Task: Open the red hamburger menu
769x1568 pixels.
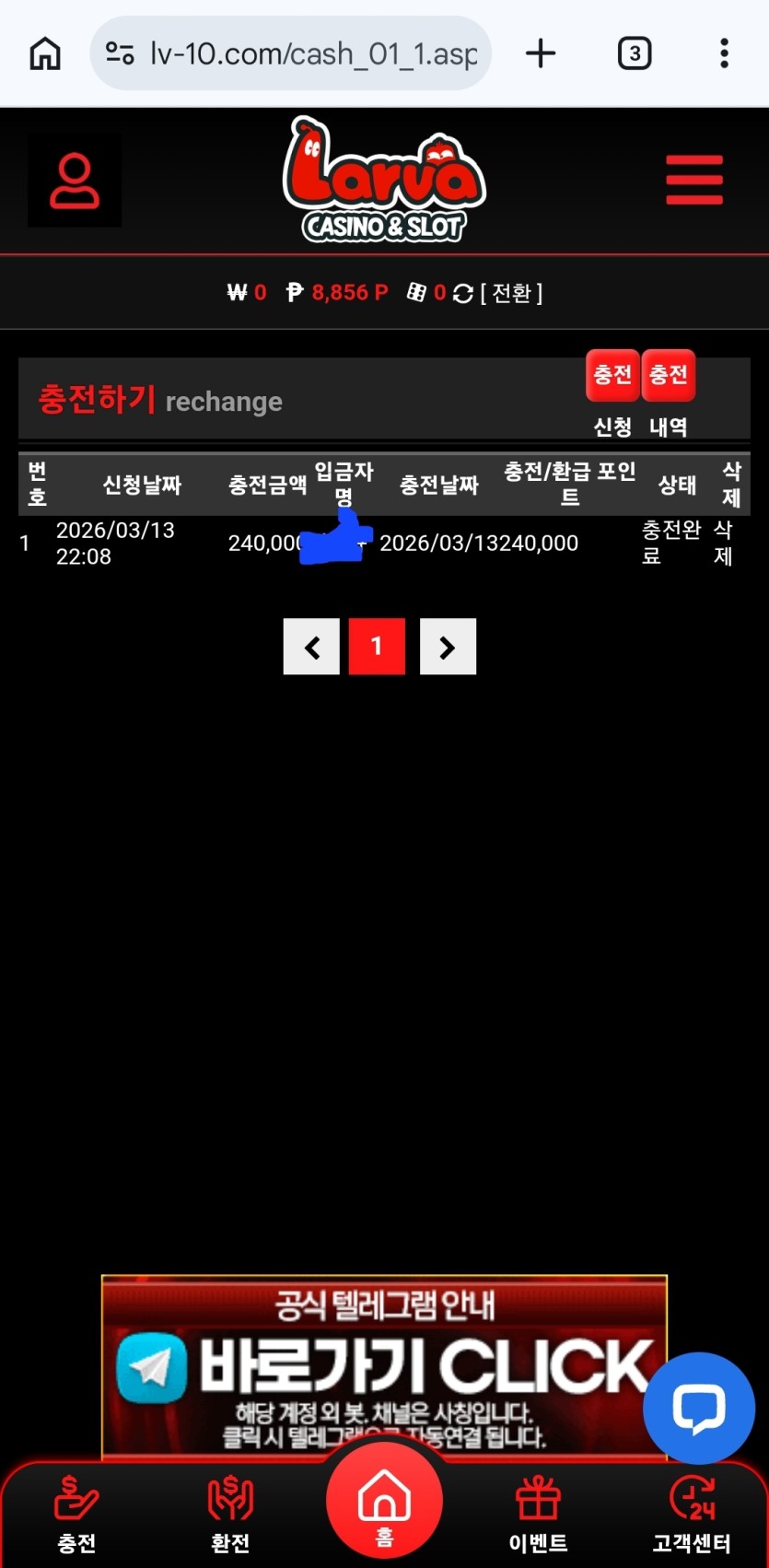Action: [694, 181]
